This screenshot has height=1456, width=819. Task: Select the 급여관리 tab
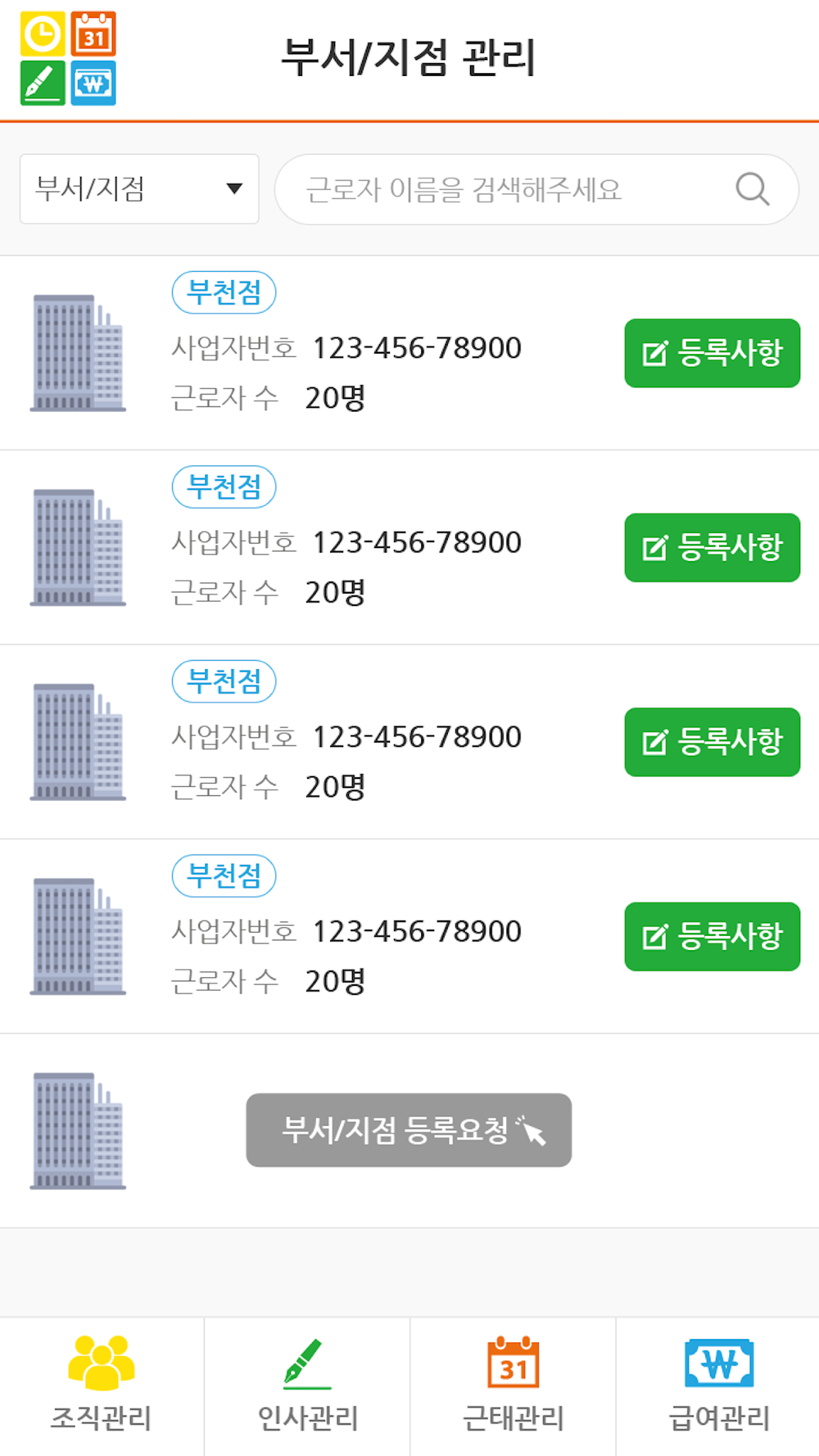click(718, 1386)
